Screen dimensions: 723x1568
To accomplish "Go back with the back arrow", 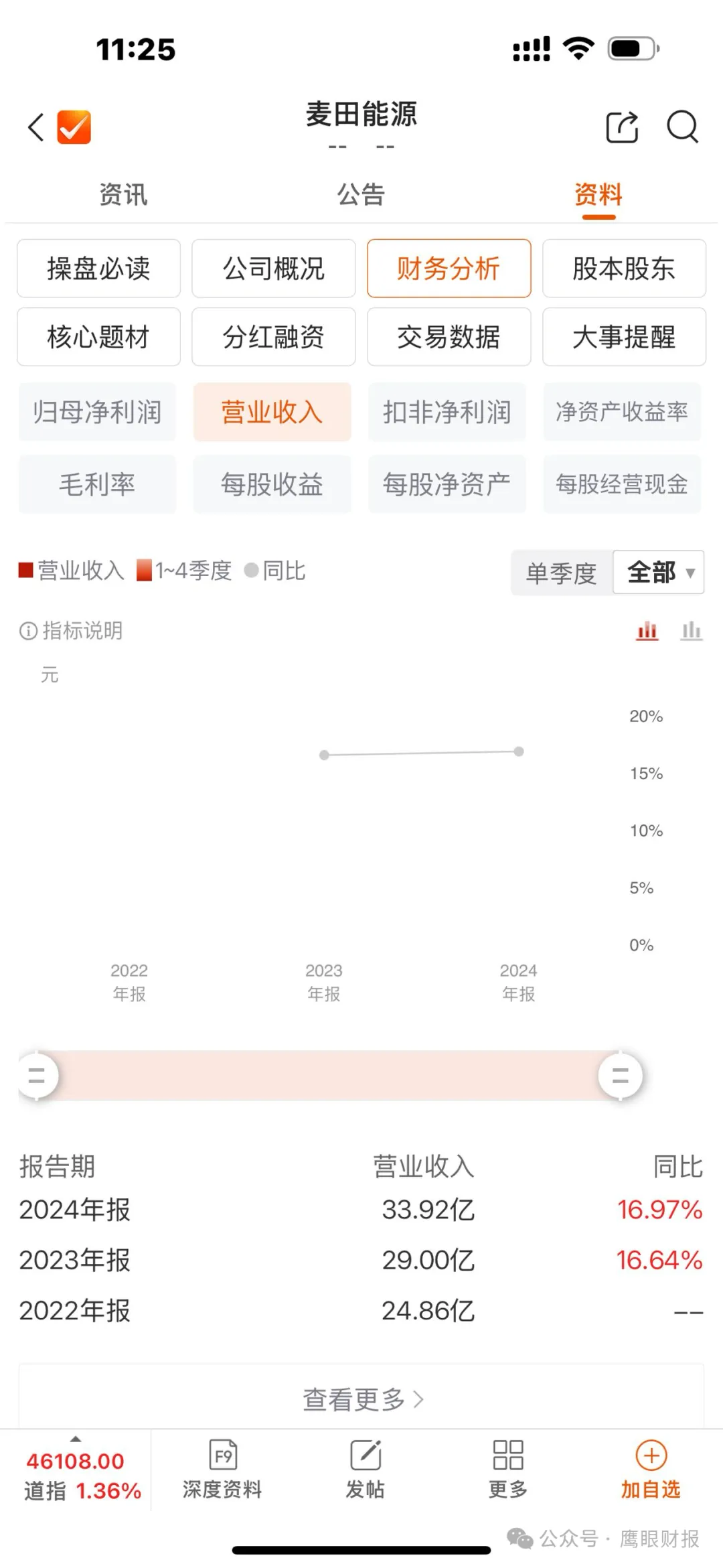I will click(34, 127).
